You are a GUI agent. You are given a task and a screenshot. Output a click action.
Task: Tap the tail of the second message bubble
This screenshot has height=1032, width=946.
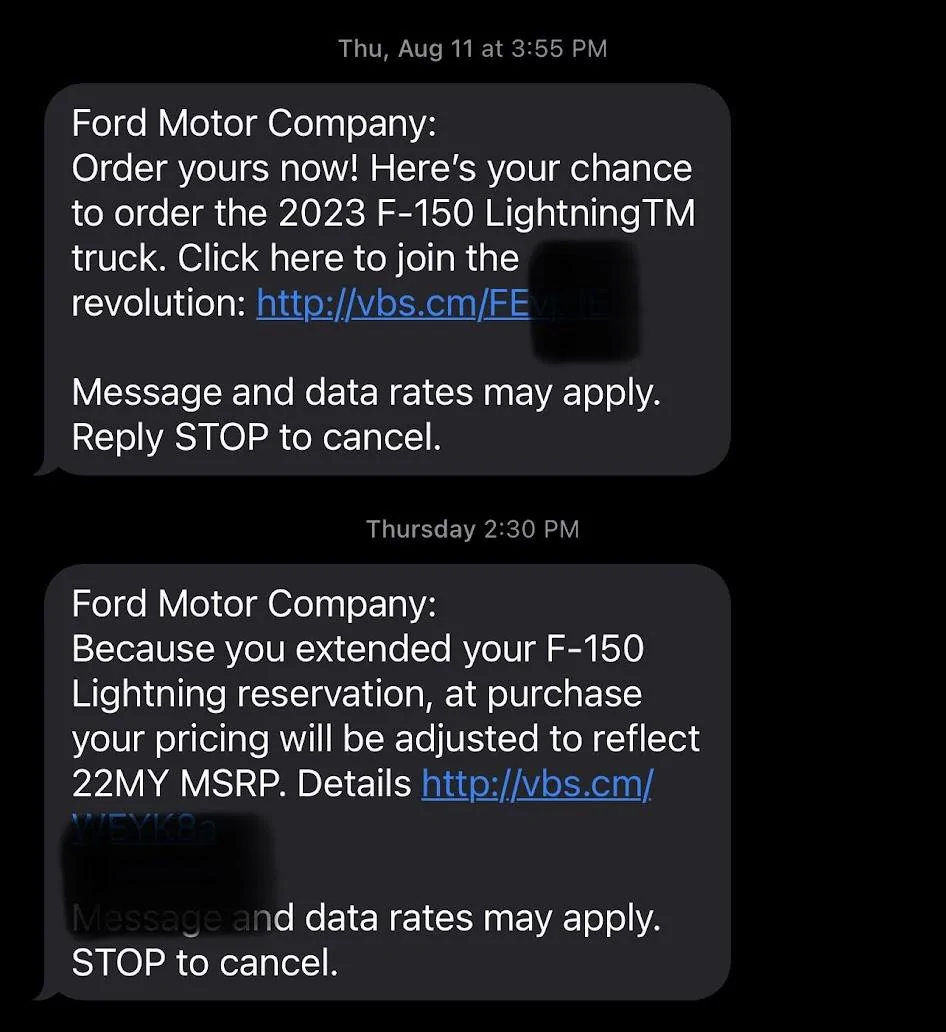coord(50,992)
